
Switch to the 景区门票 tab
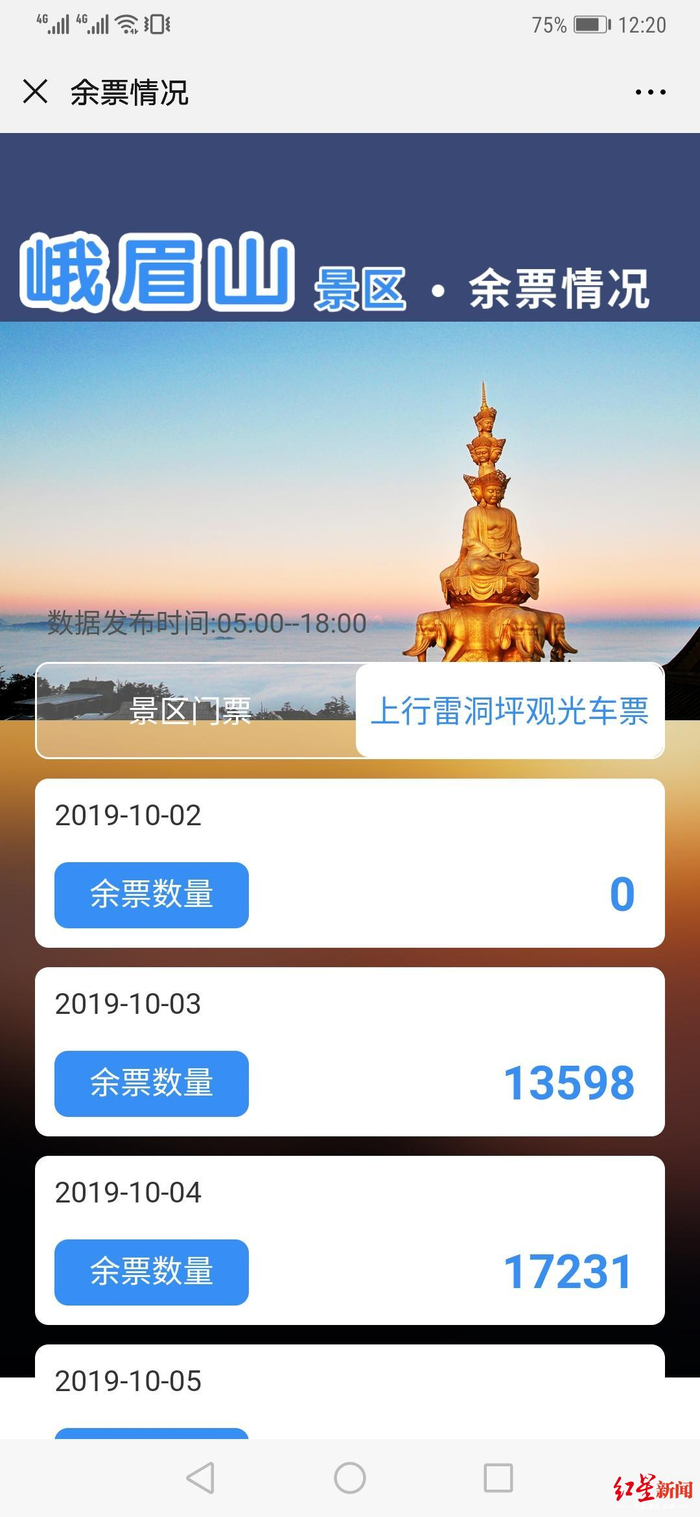point(191,711)
